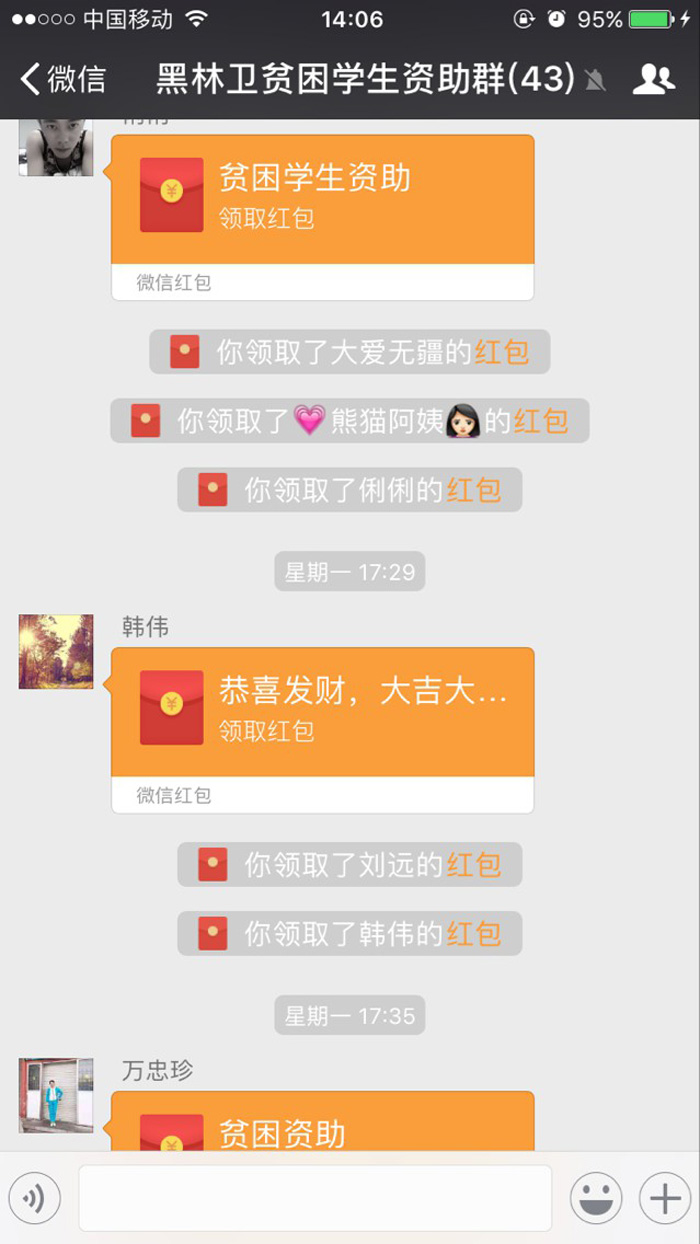Switch to voice message input
Image resolution: width=700 pixels, height=1244 pixels.
pos(35,1198)
